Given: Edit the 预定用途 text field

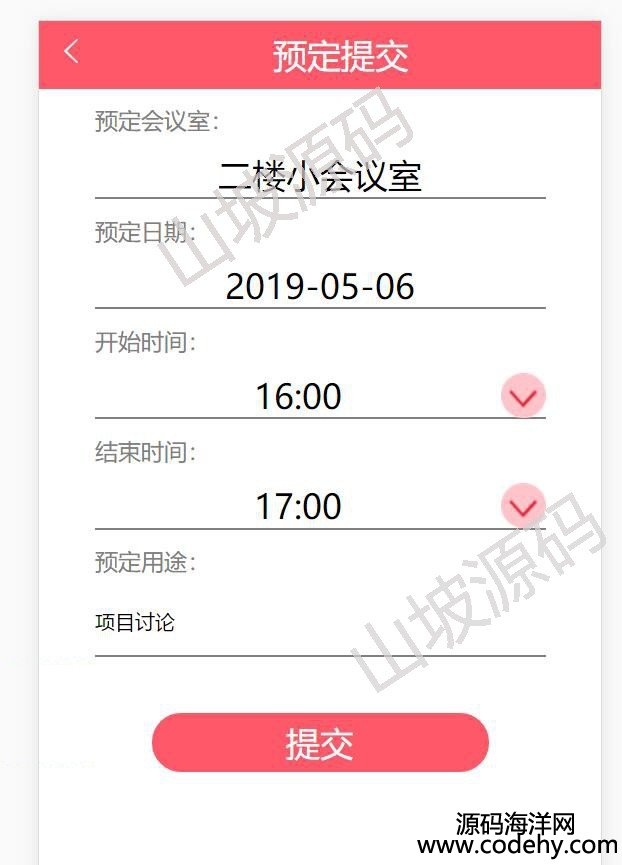Looking at the screenshot, I should pos(320,623).
